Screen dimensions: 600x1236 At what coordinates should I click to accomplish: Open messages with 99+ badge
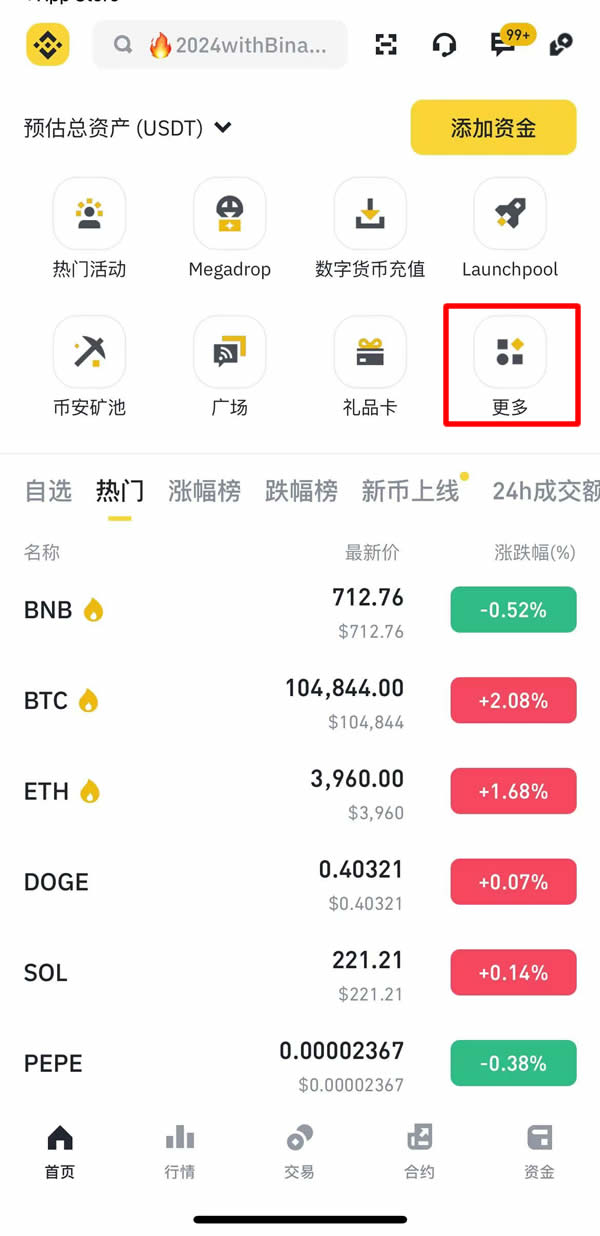point(503,44)
